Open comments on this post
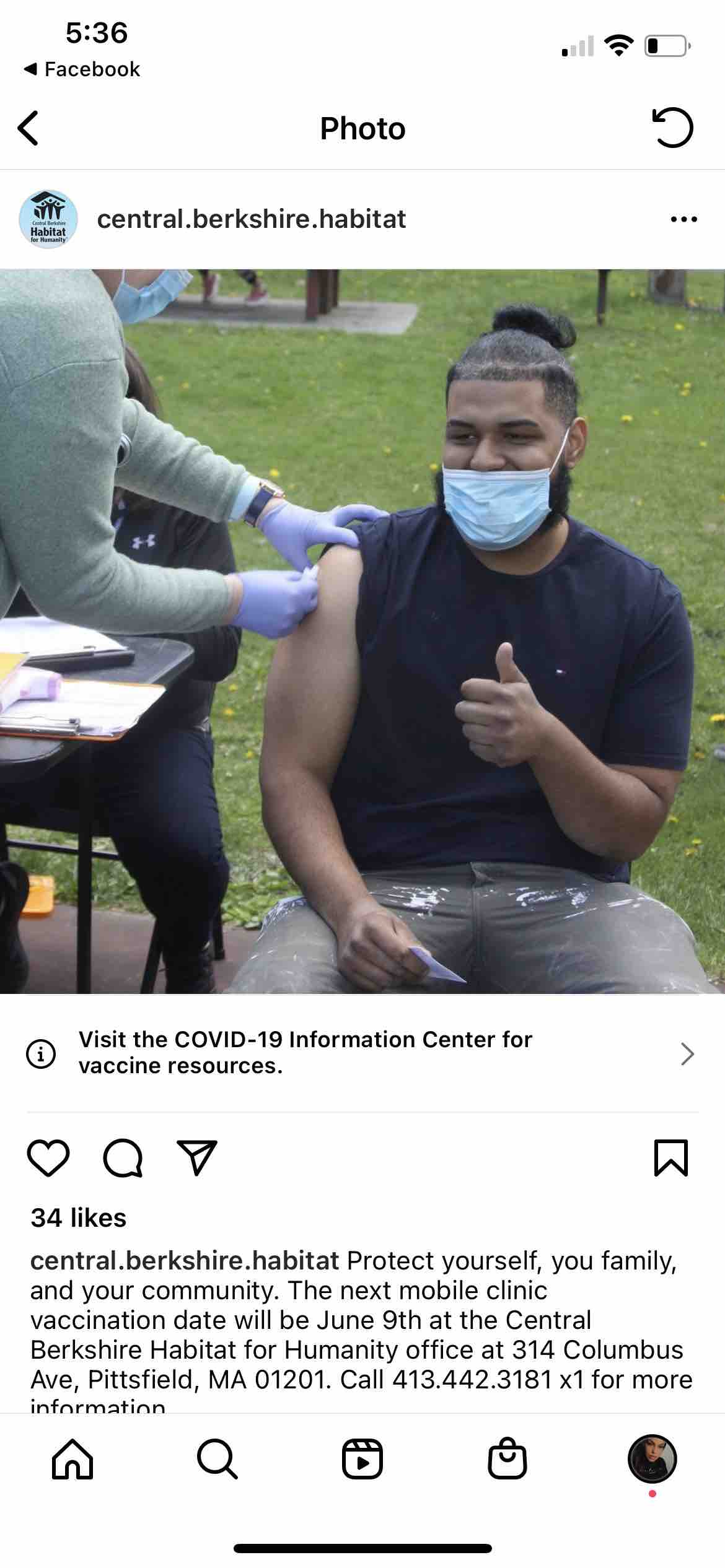Image resolution: width=725 pixels, height=1568 pixels. (x=123, y=1157)
